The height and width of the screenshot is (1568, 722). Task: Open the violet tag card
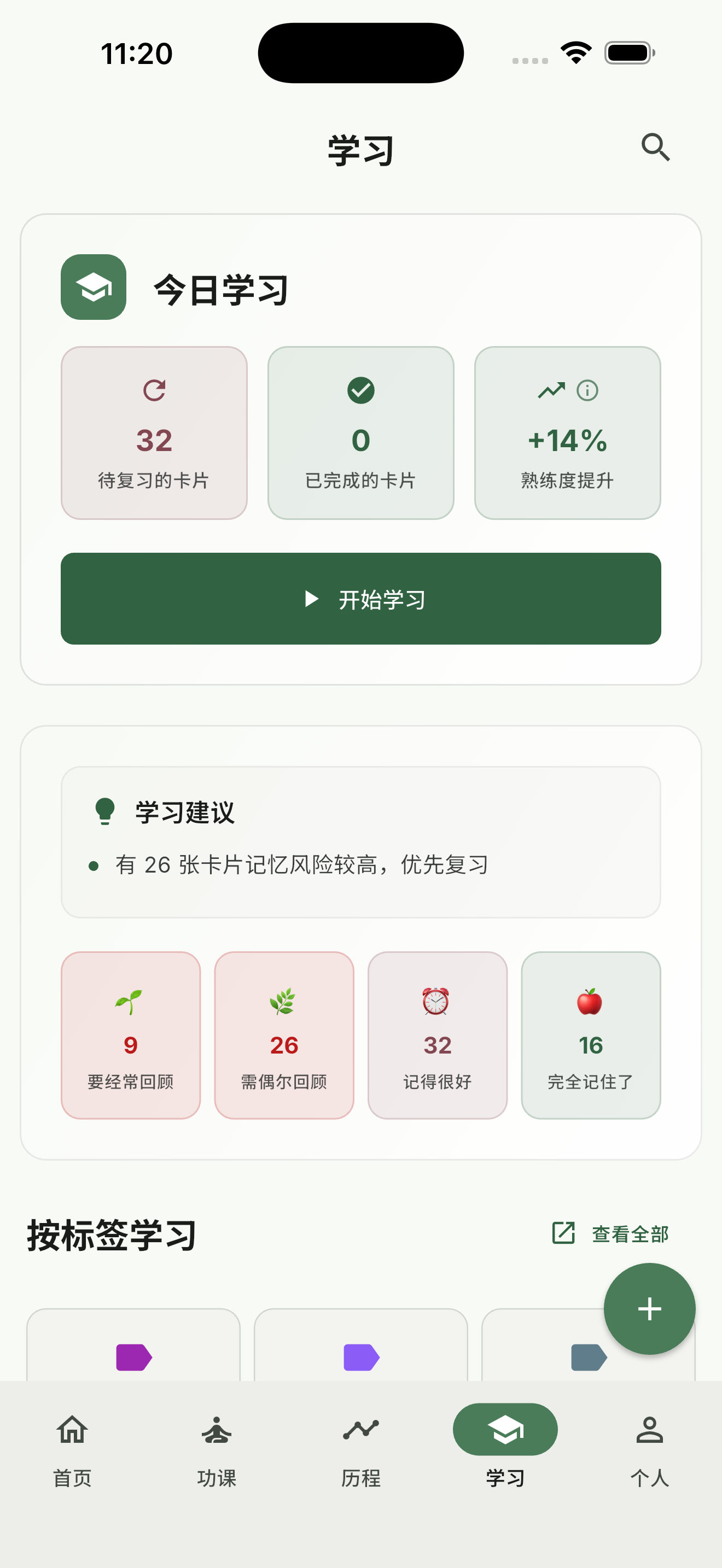coord(361,1351)
